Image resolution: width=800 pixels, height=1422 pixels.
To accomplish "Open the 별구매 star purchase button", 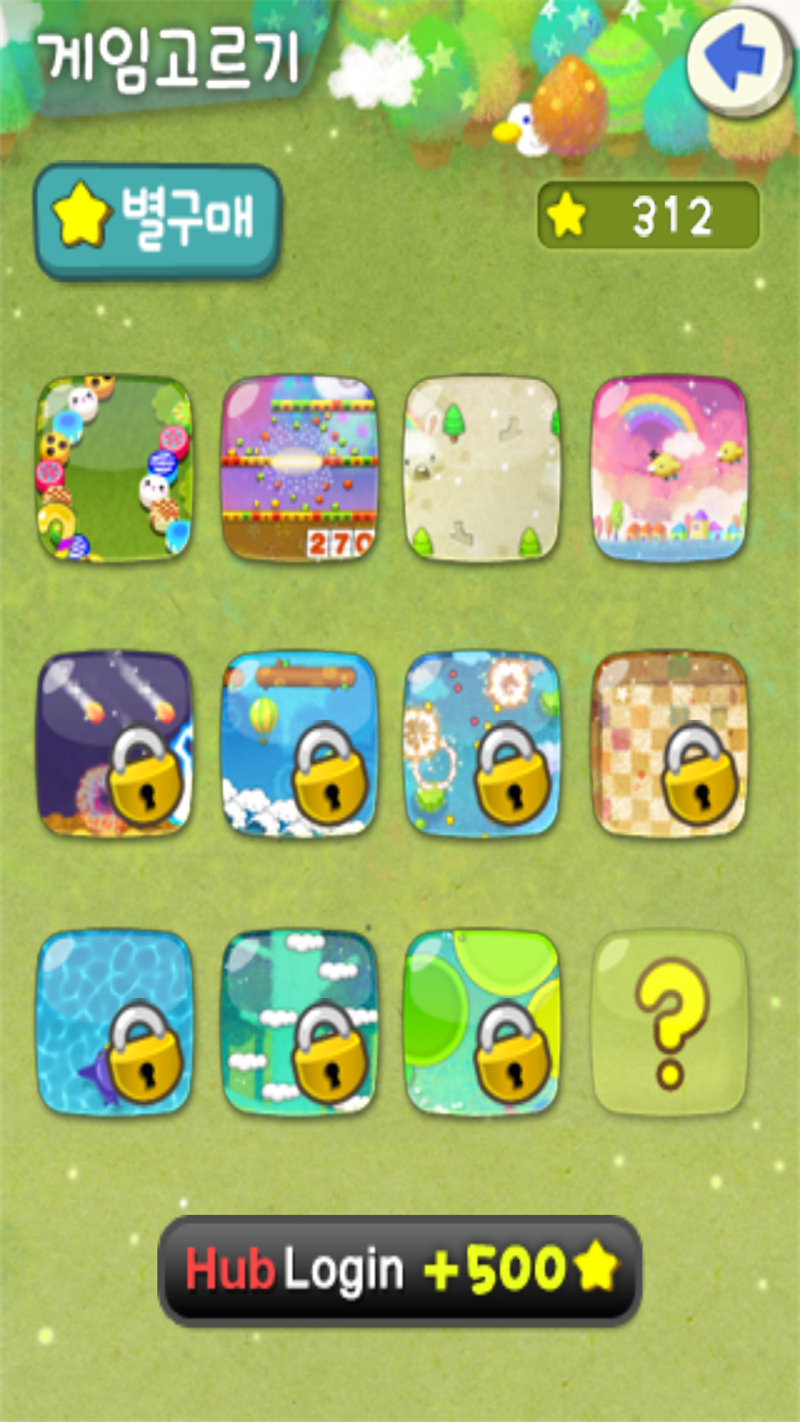I will (x=158, y=220).
